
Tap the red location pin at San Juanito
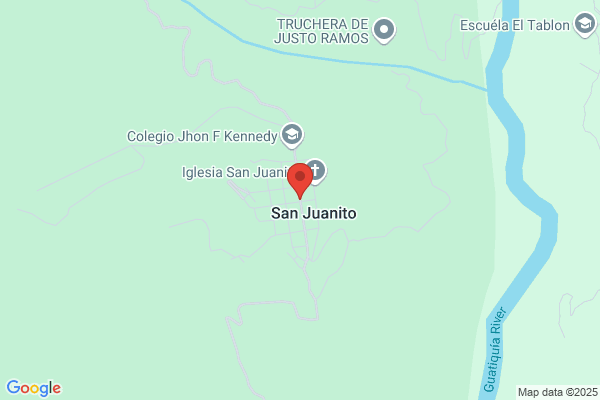point(300,180)
